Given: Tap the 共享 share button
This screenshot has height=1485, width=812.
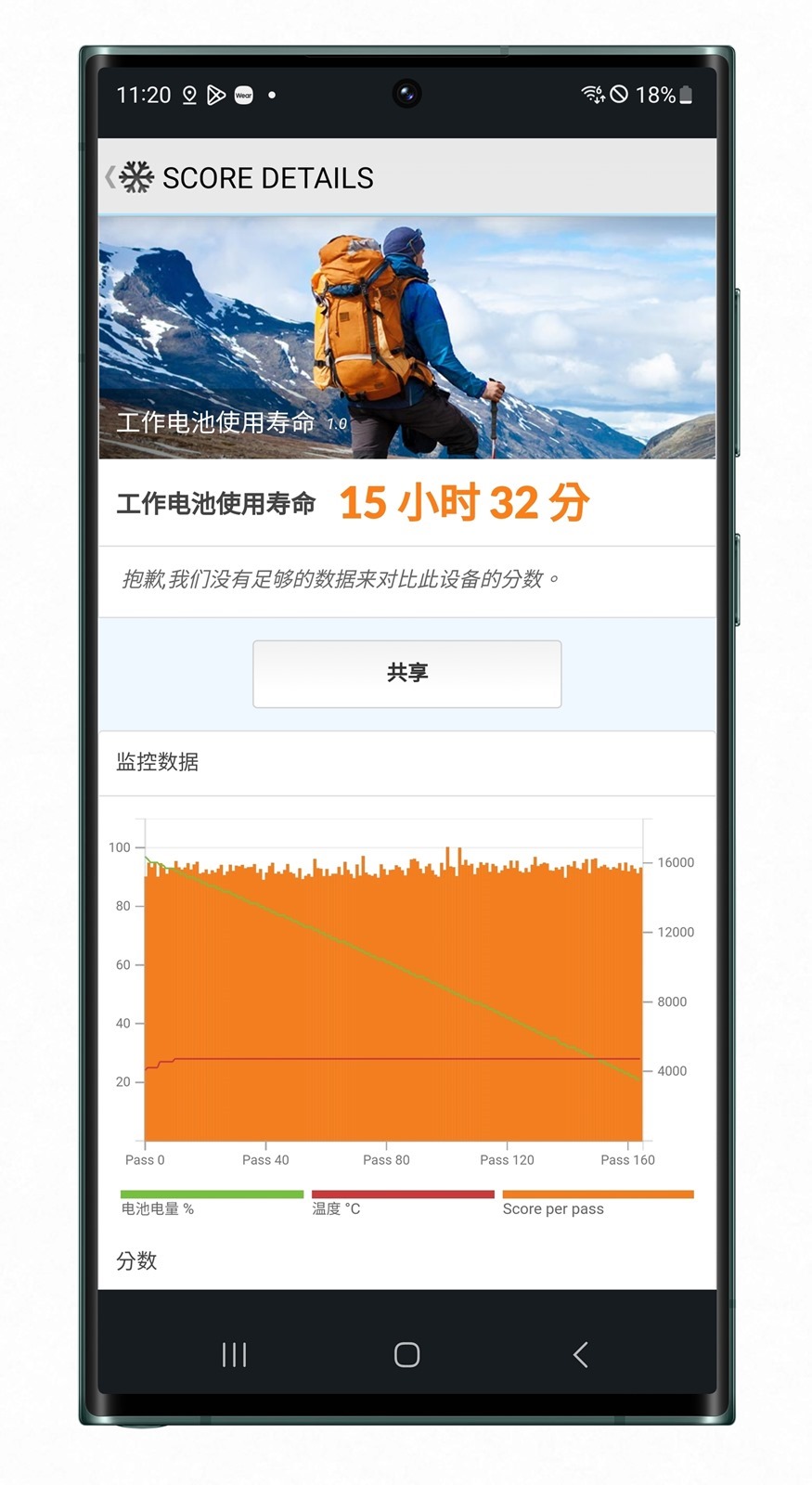Looking at the screenshot, I should pos(406,674).
